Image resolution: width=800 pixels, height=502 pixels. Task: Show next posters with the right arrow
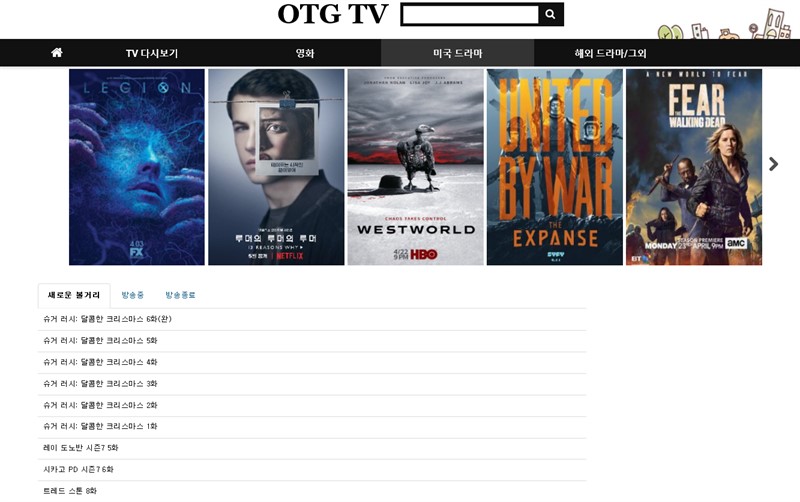coord(773,164)
